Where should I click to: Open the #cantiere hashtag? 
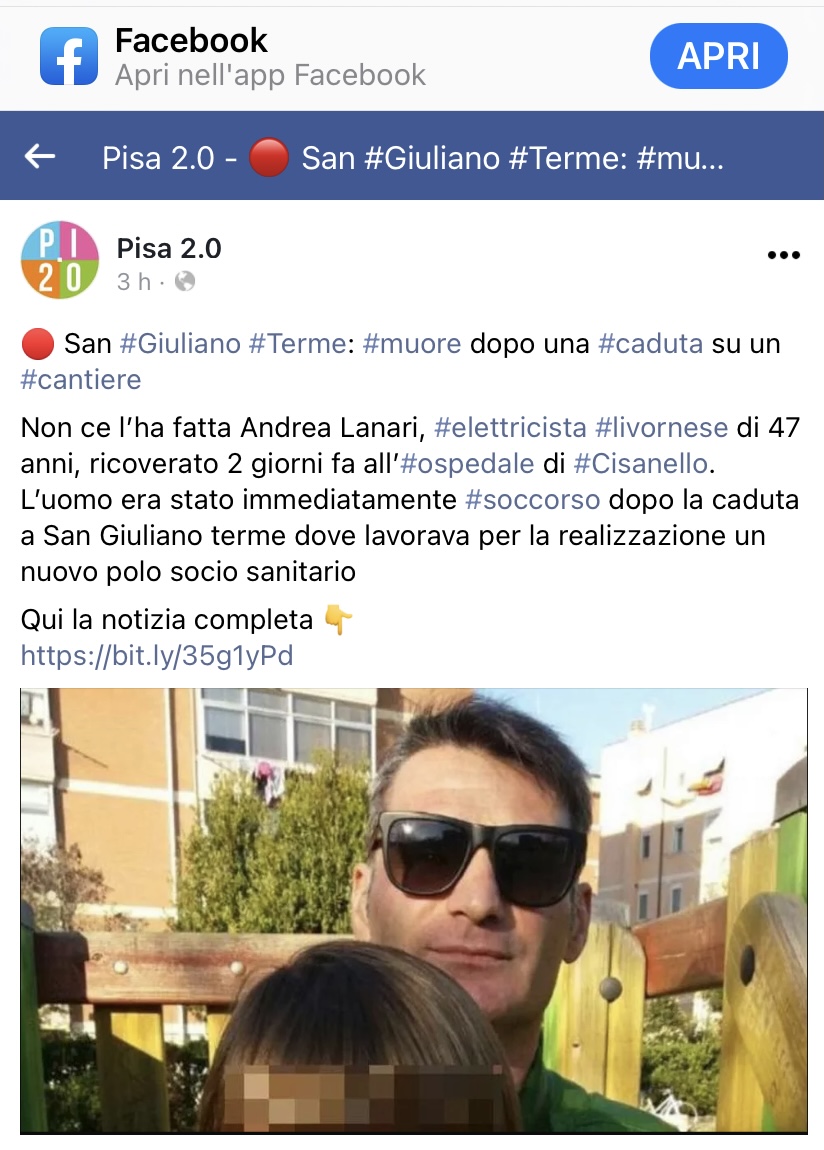click(x=81, y=380)
